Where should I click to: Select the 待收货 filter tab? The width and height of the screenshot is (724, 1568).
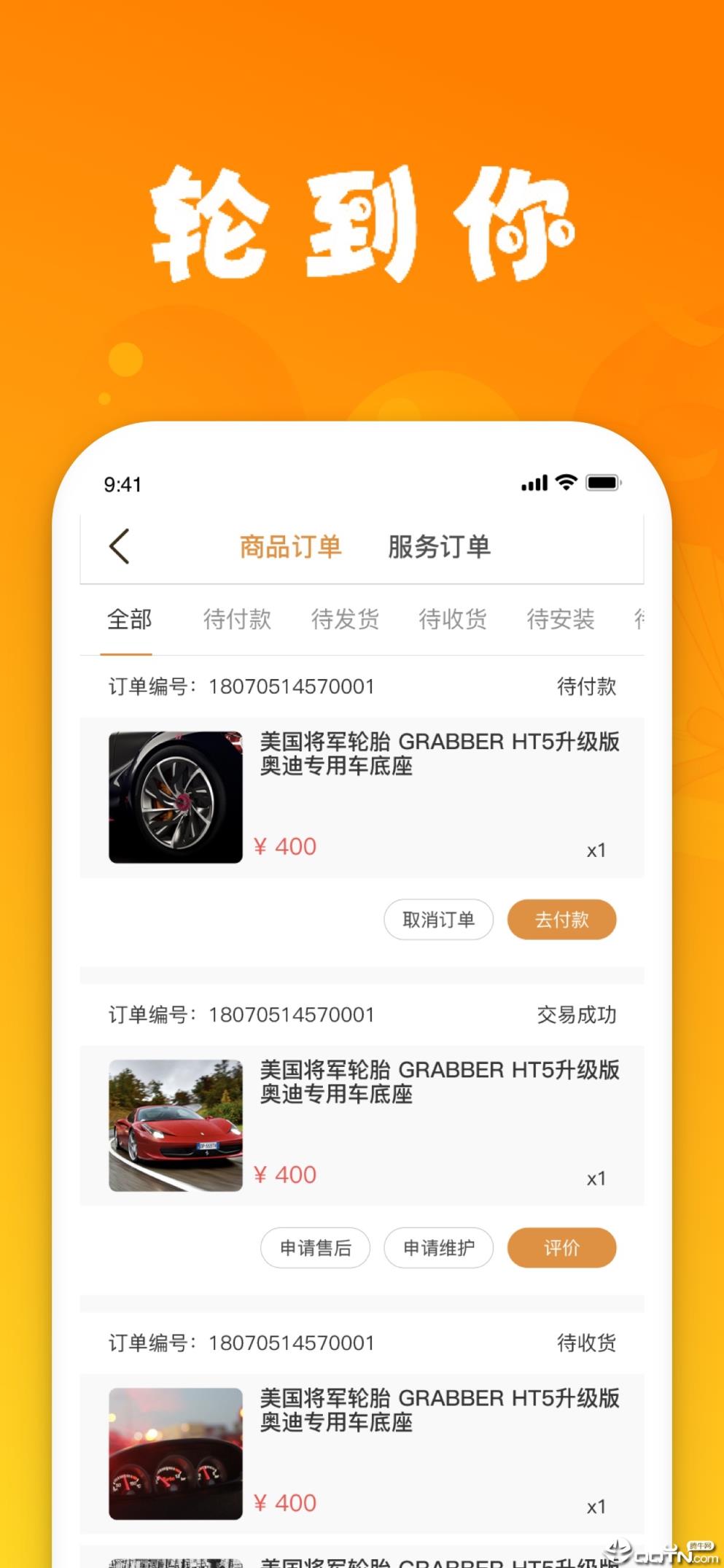[x=452, y=620]
